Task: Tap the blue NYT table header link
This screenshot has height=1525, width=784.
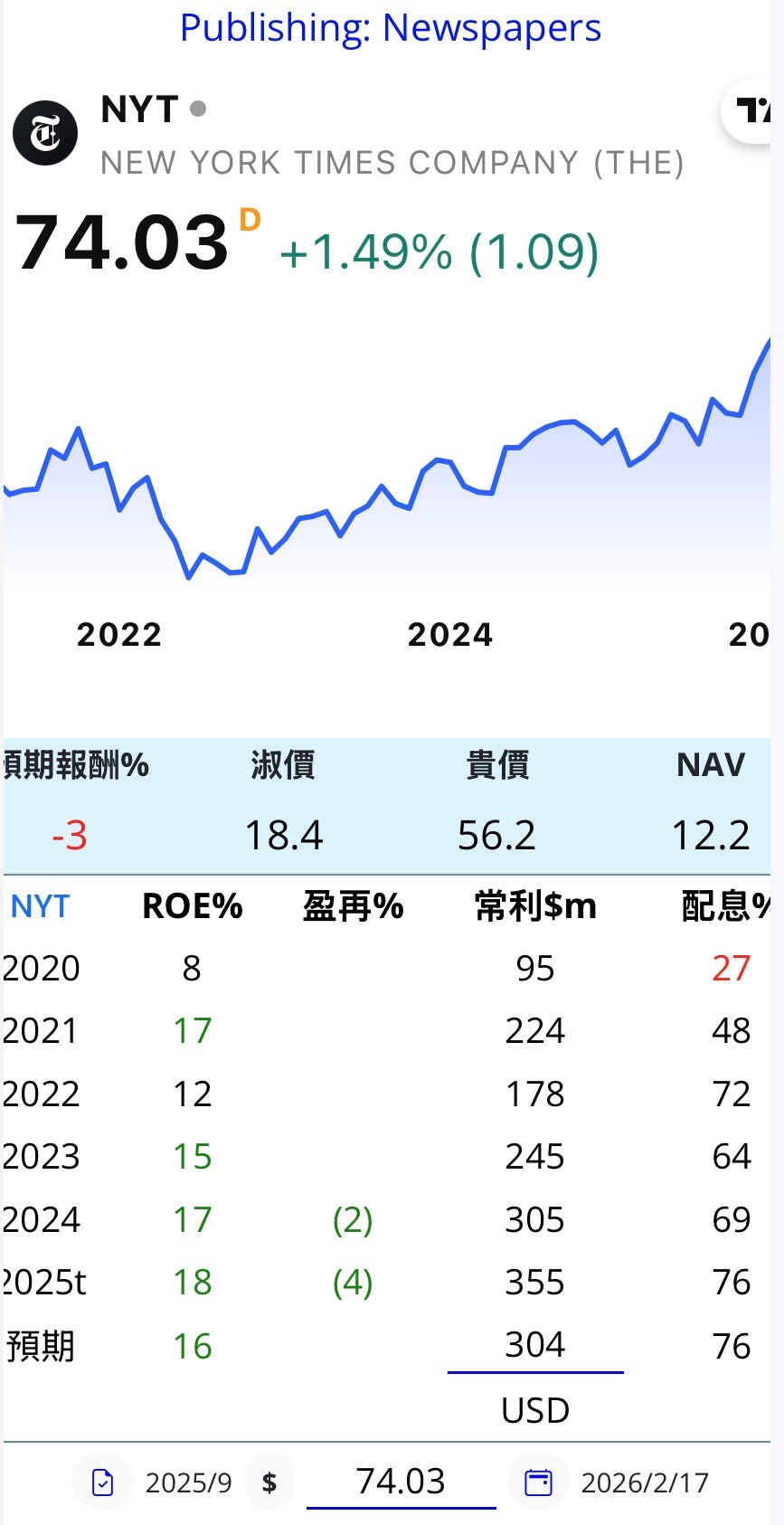Action: click(40, 905)
